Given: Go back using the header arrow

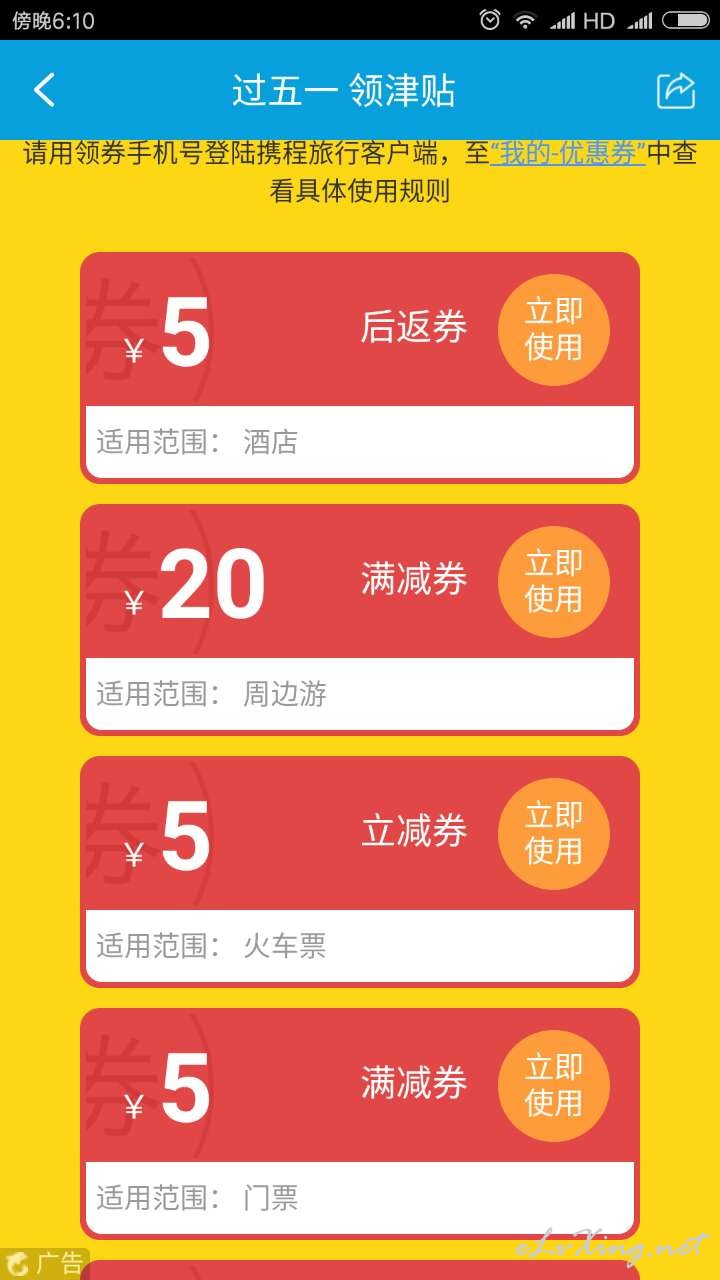Looking at the screenshot, I should (44, 90).
